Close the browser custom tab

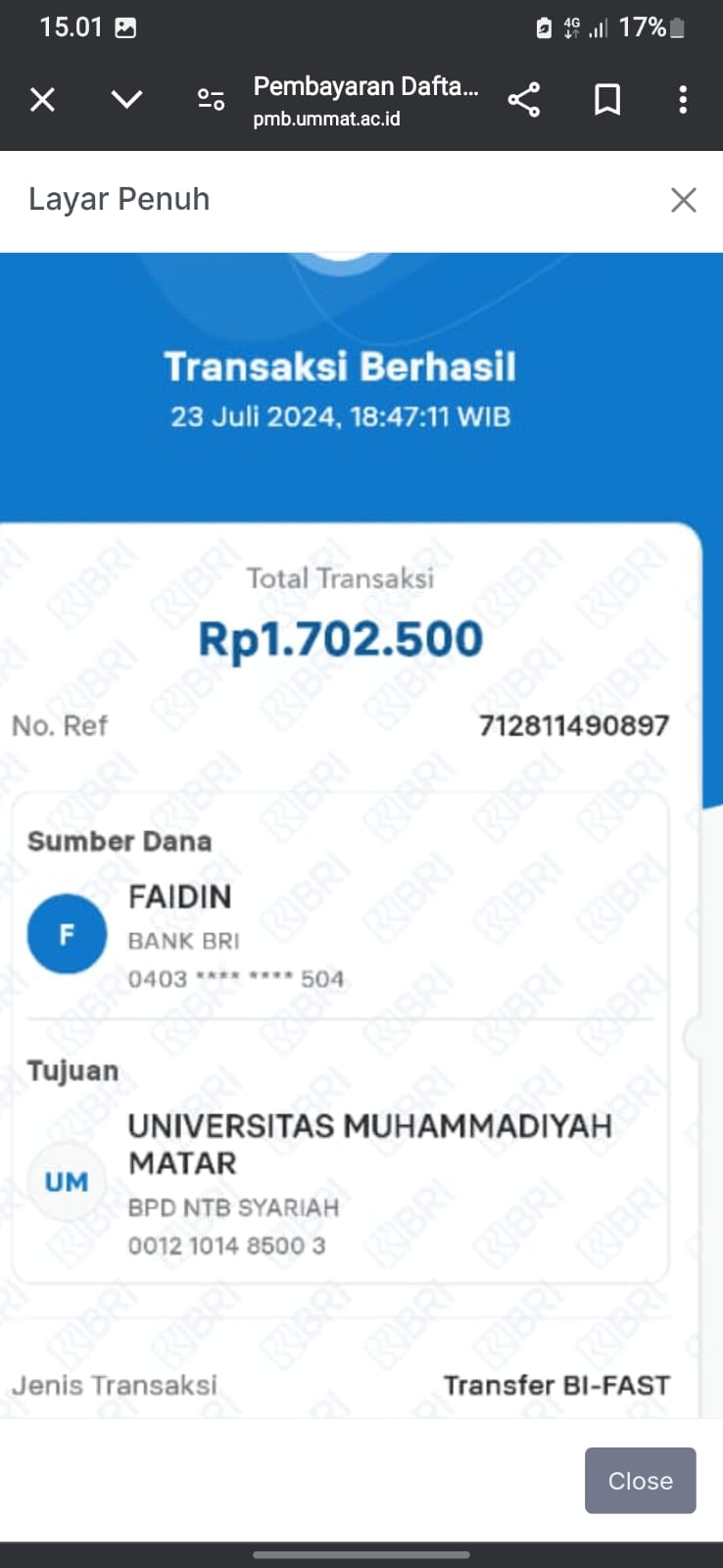pyautogui.click(x=42, y=99)
